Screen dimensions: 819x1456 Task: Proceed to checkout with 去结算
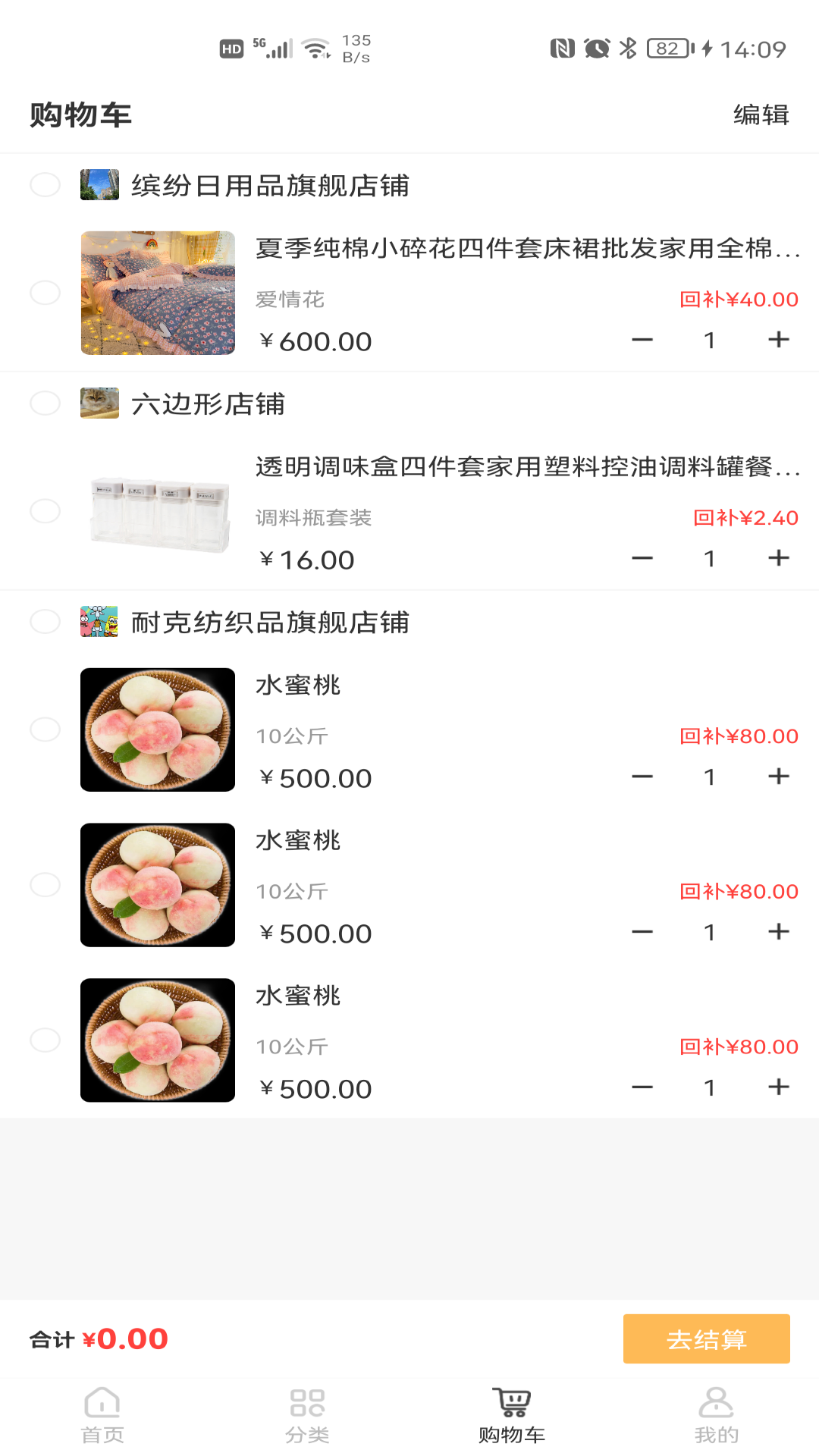706,1338
